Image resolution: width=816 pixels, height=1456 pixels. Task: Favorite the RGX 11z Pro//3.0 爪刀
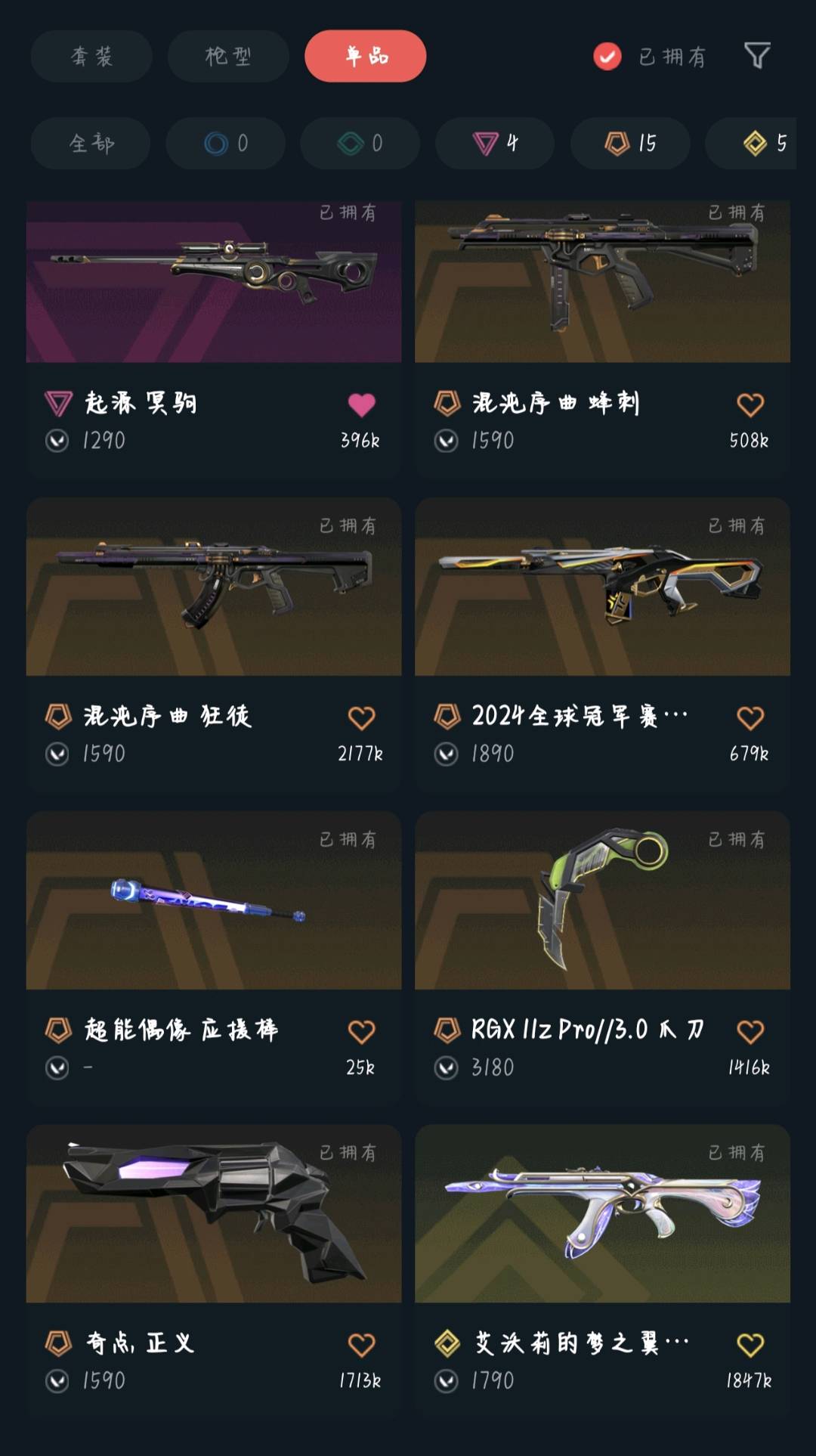(x=750, y=1032)
